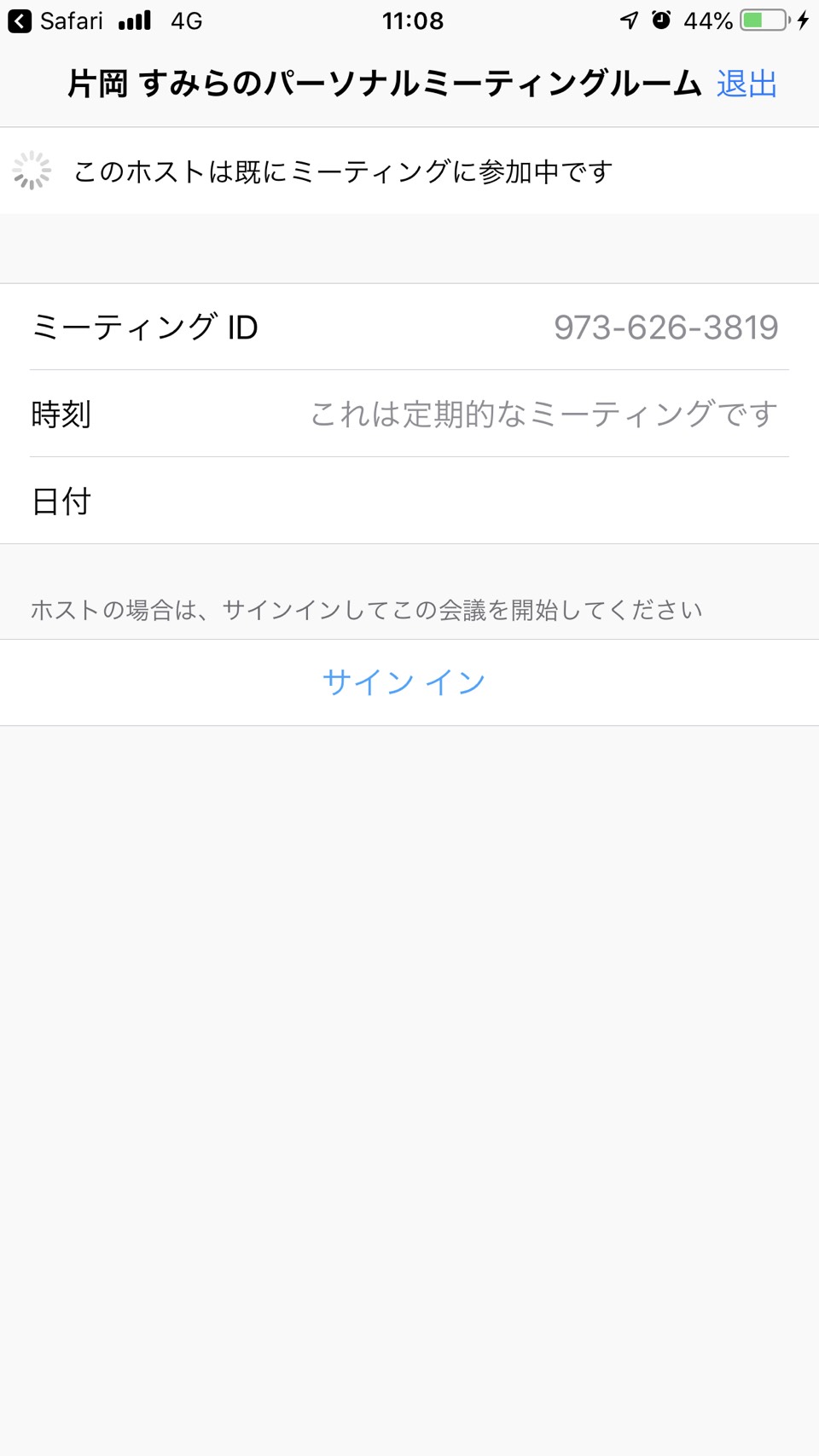This screenshot has width=819, height=1456.
Task: Tap 退出 to leave the meeting room
Action: (746, 84)
